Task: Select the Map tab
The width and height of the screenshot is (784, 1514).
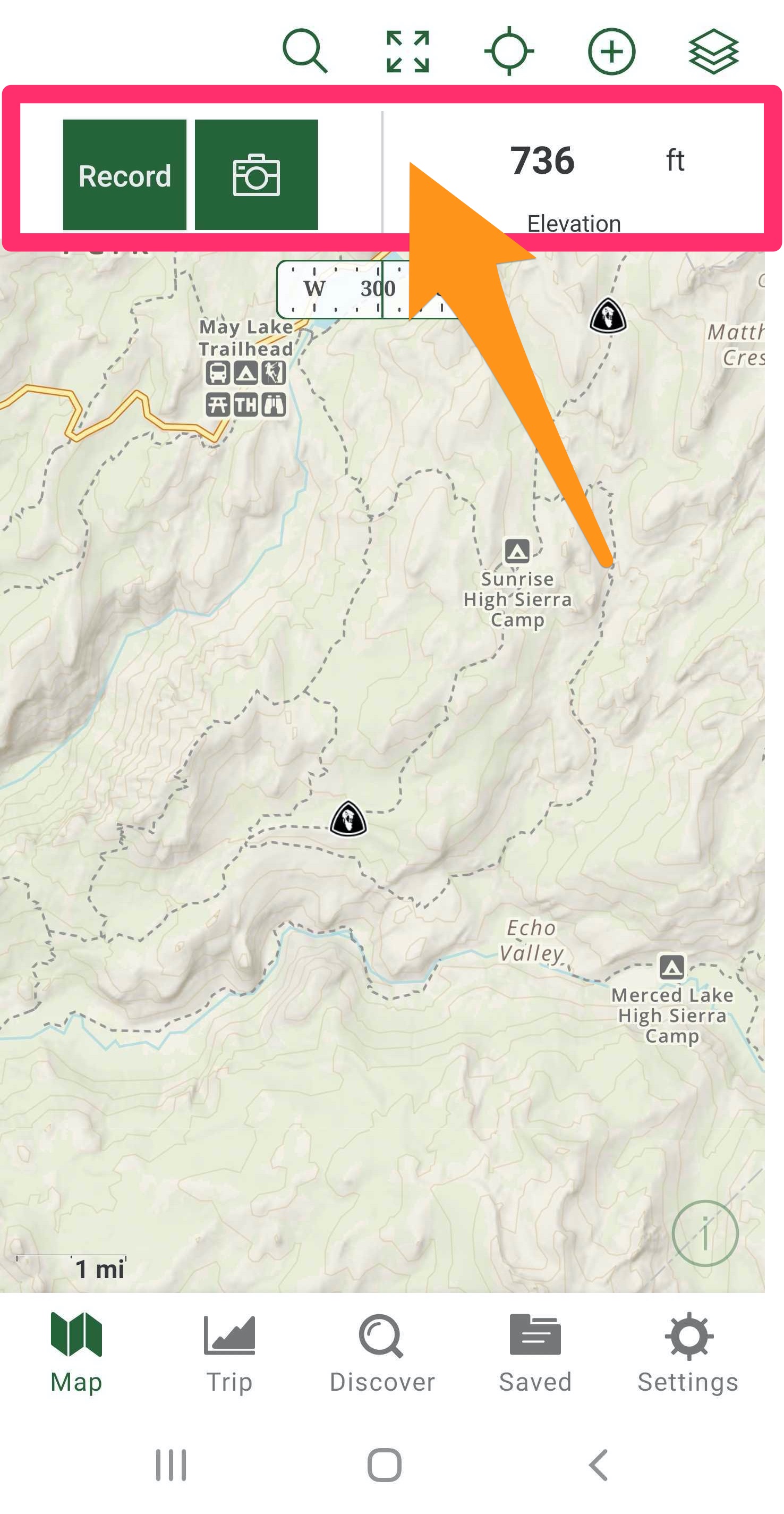Action: pos(76,1354)
